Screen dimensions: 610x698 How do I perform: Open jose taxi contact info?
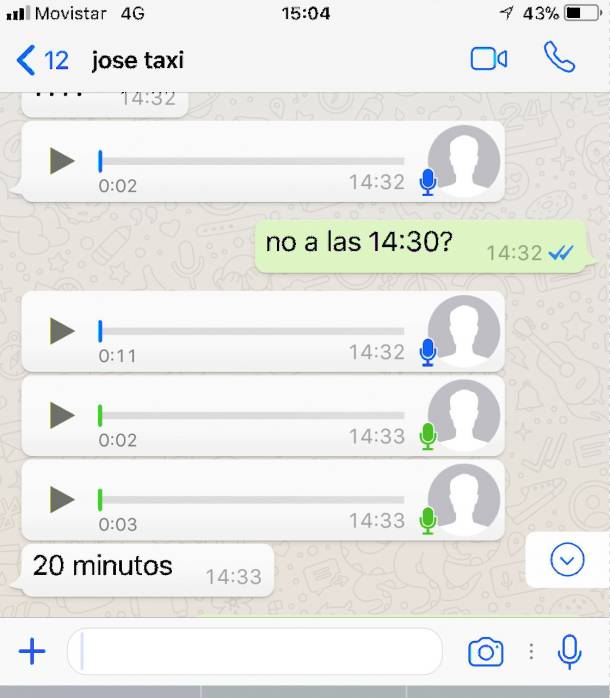[x=138, y=60]
